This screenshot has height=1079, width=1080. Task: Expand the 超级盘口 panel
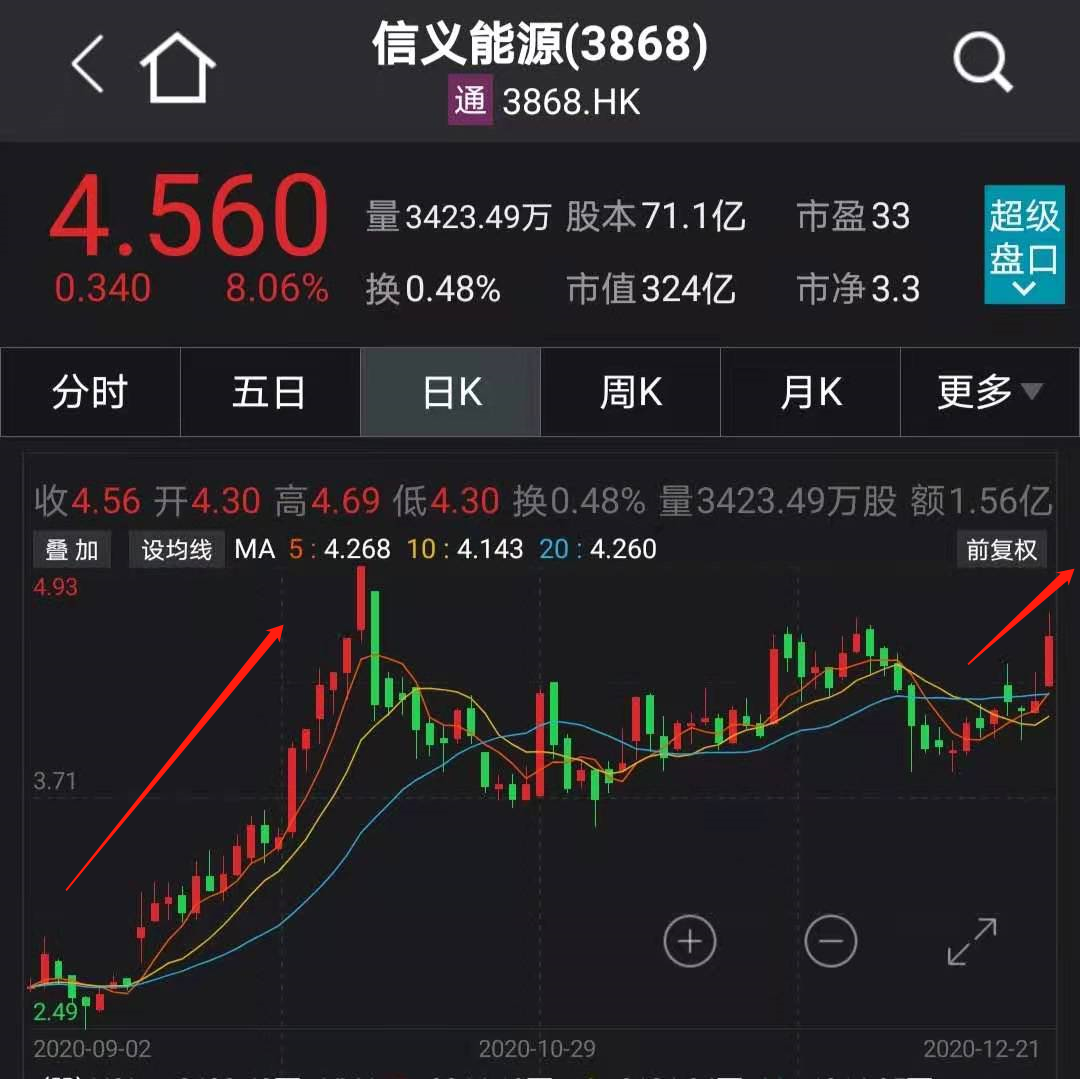pyautogui.click(x=1024, y=245)
